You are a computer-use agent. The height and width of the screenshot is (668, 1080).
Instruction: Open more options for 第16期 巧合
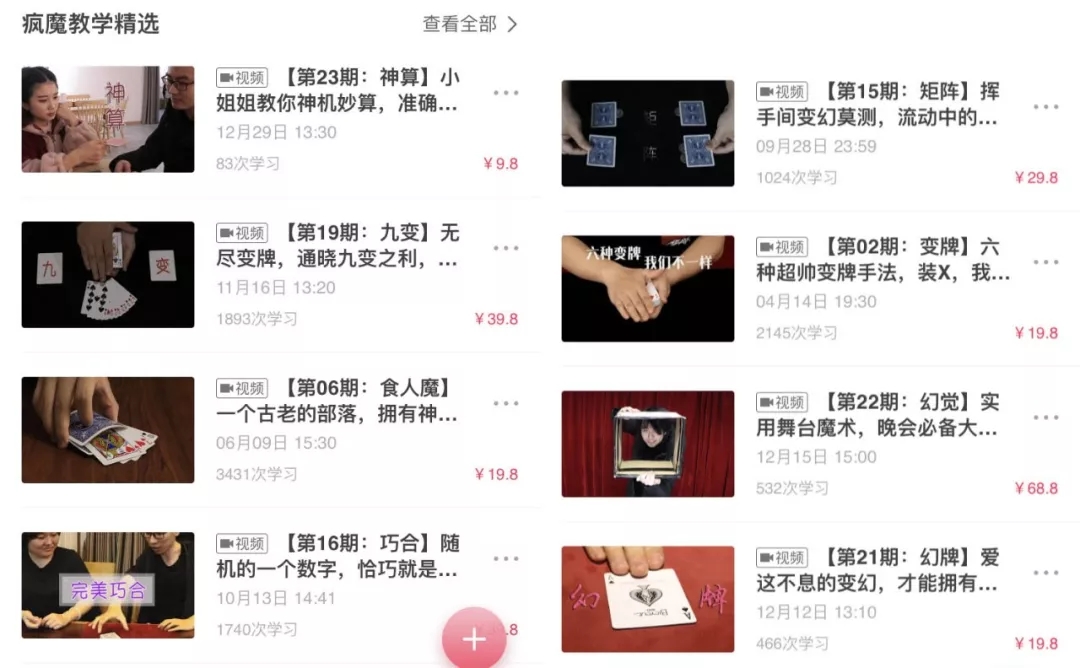click(506, 559)
